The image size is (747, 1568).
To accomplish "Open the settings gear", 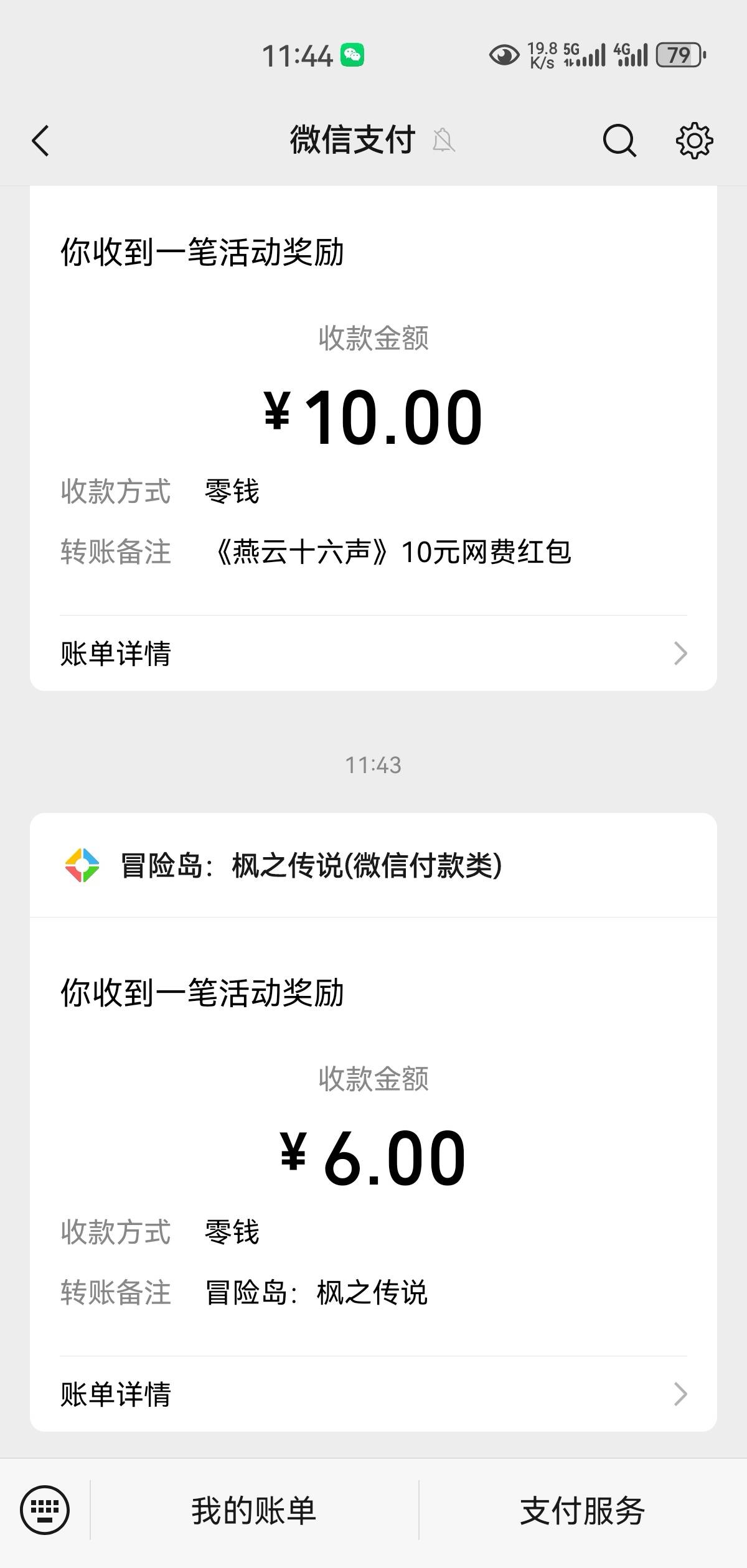I will coord(694,140).
